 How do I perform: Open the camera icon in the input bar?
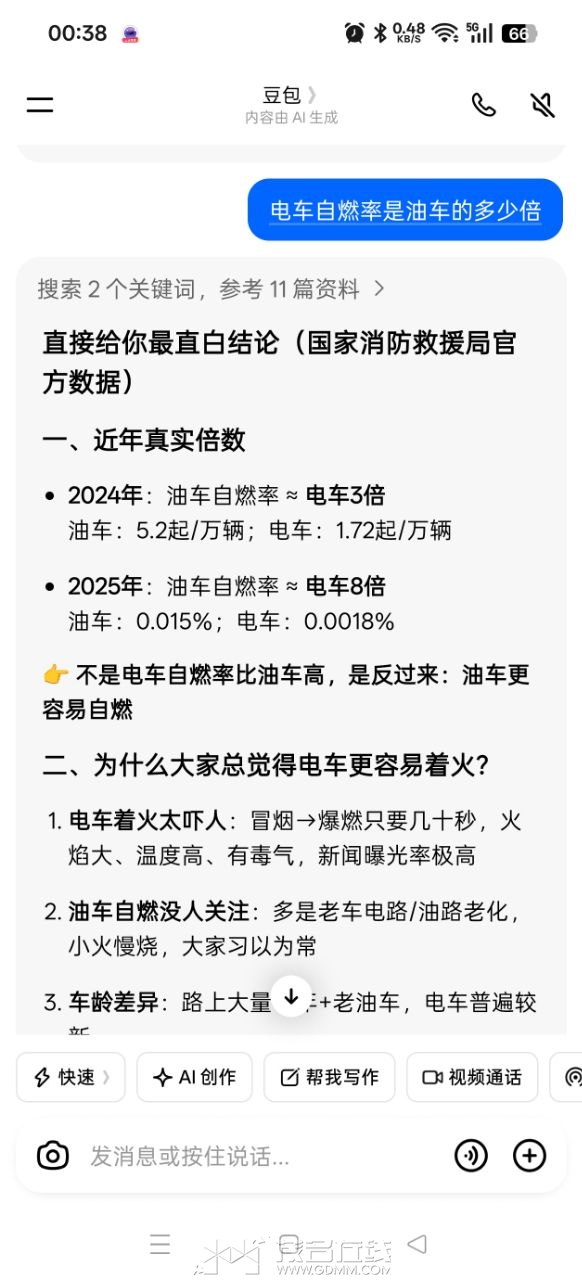[x=53, y=1156]
